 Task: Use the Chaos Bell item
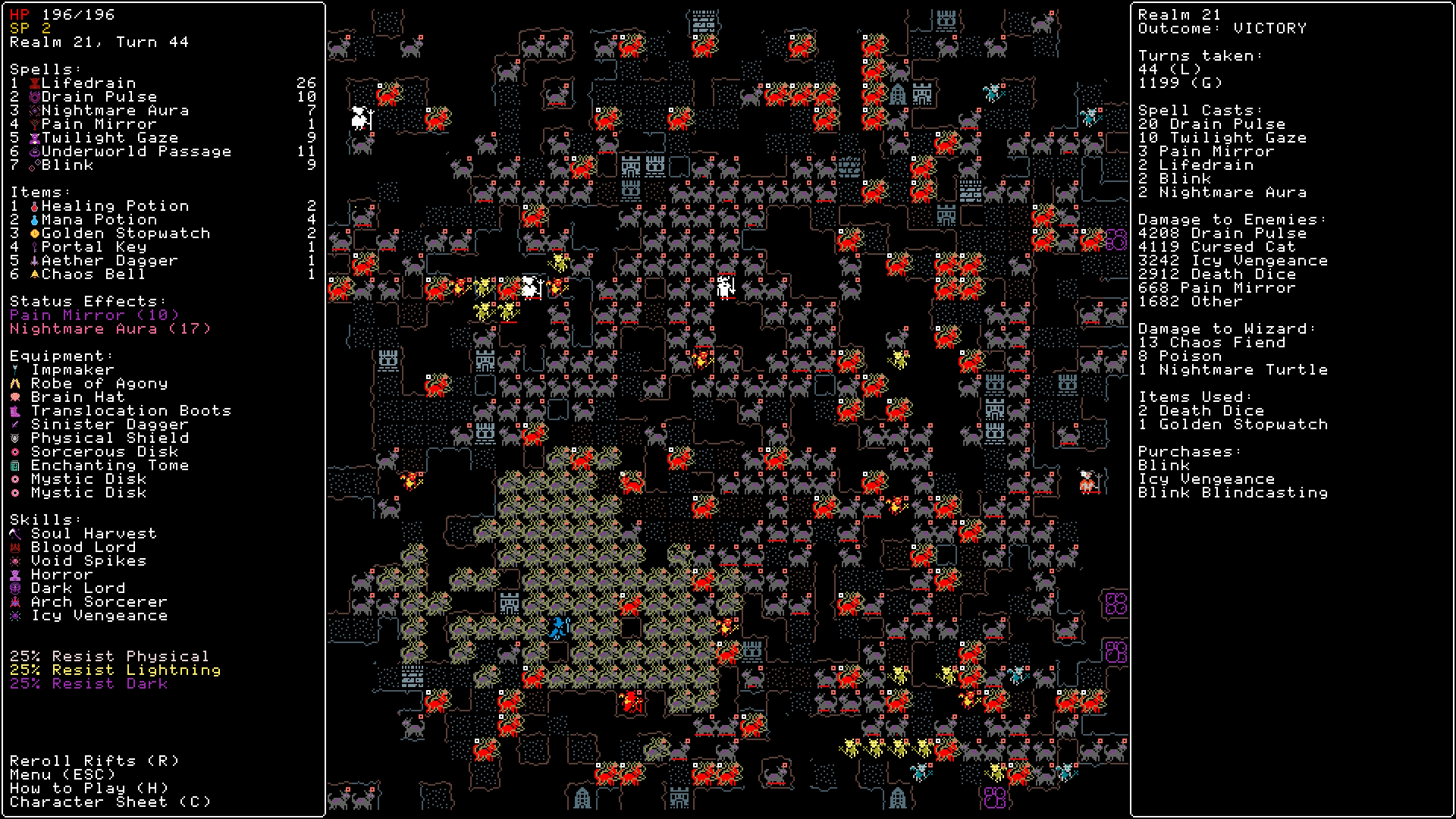pos(93,275)
